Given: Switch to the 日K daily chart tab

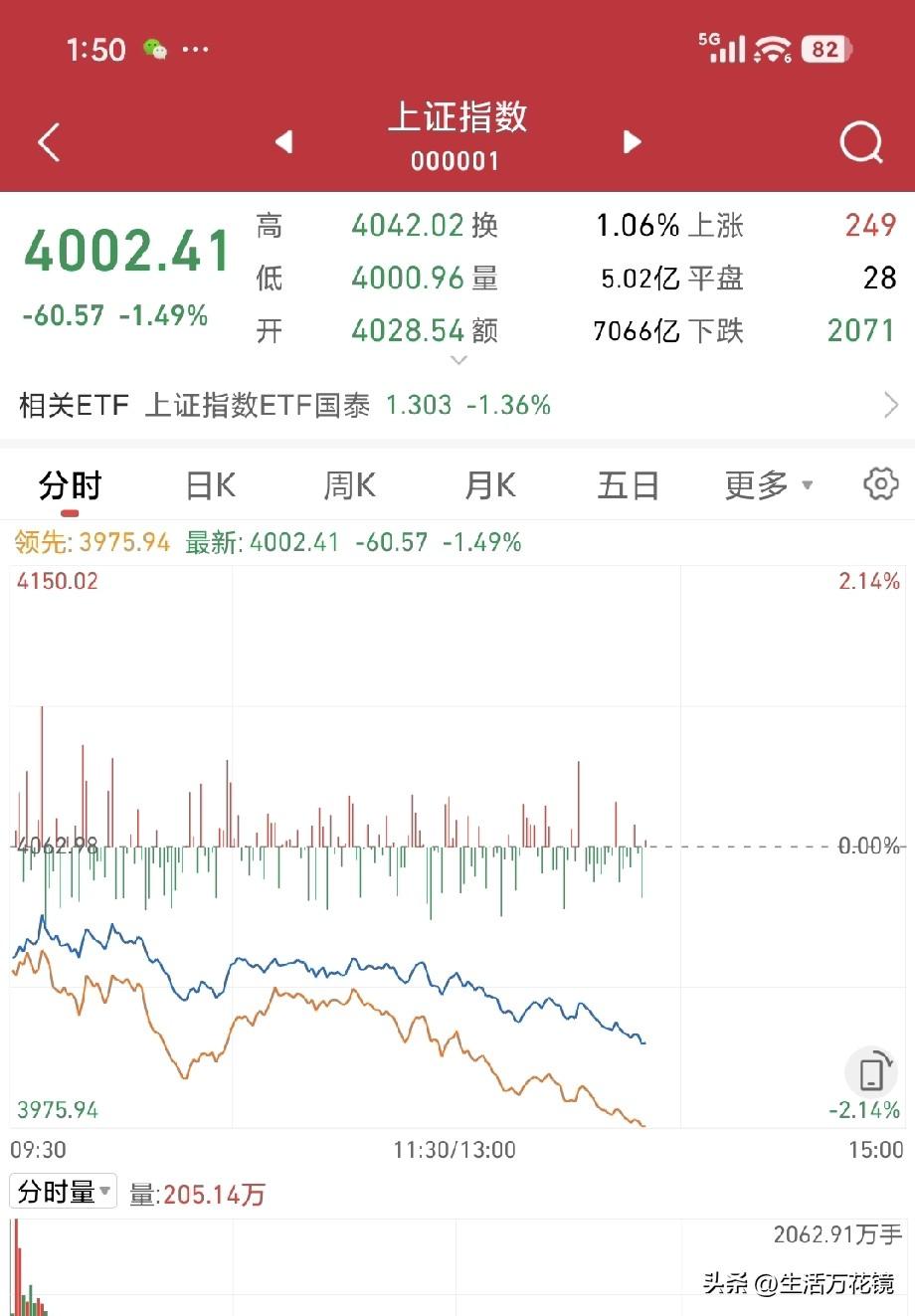Looking at the screenshot, I should point(208,483).
